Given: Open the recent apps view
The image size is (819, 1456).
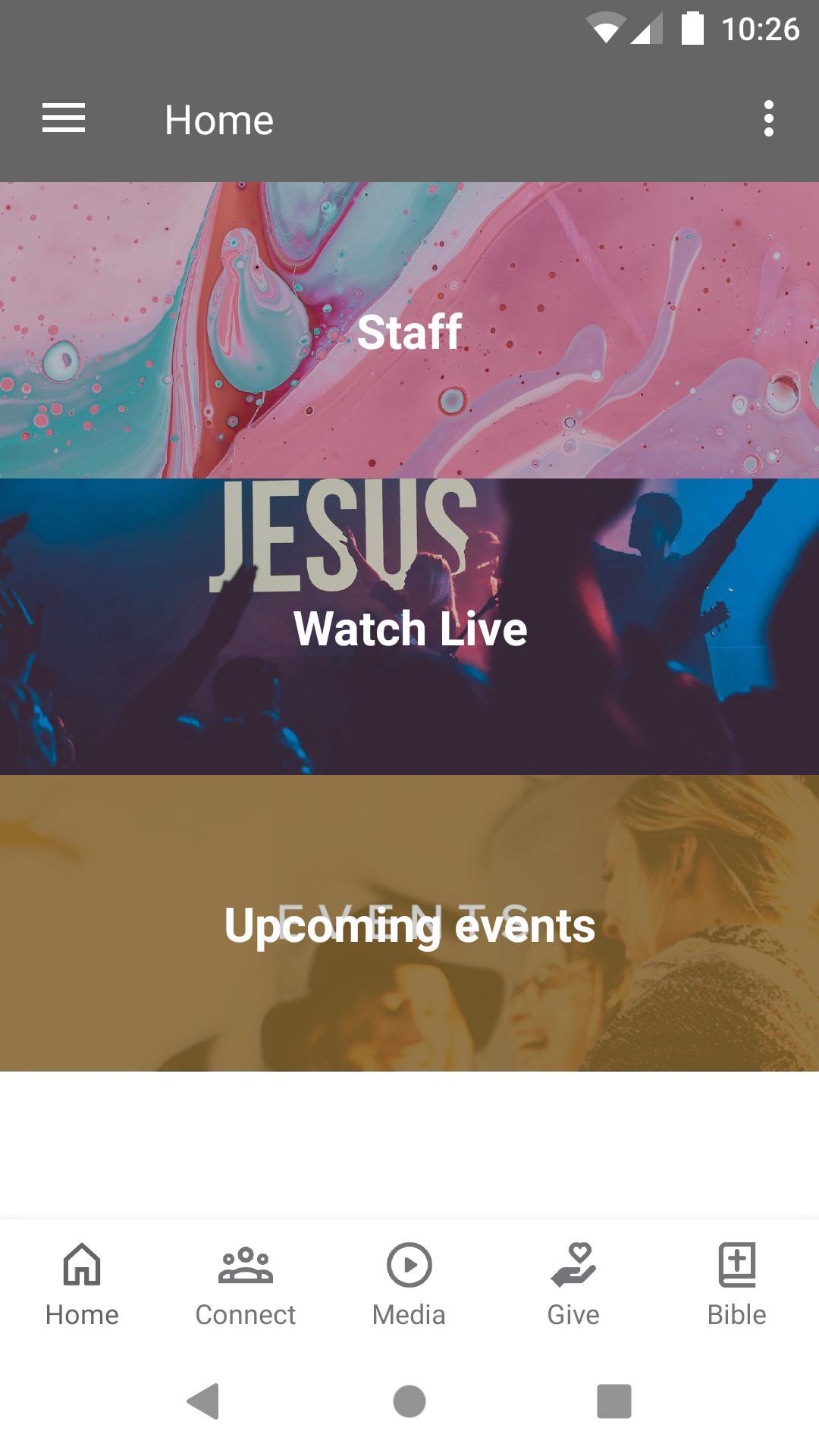Looking at the screenshot, I should (x=614, y=1401).
